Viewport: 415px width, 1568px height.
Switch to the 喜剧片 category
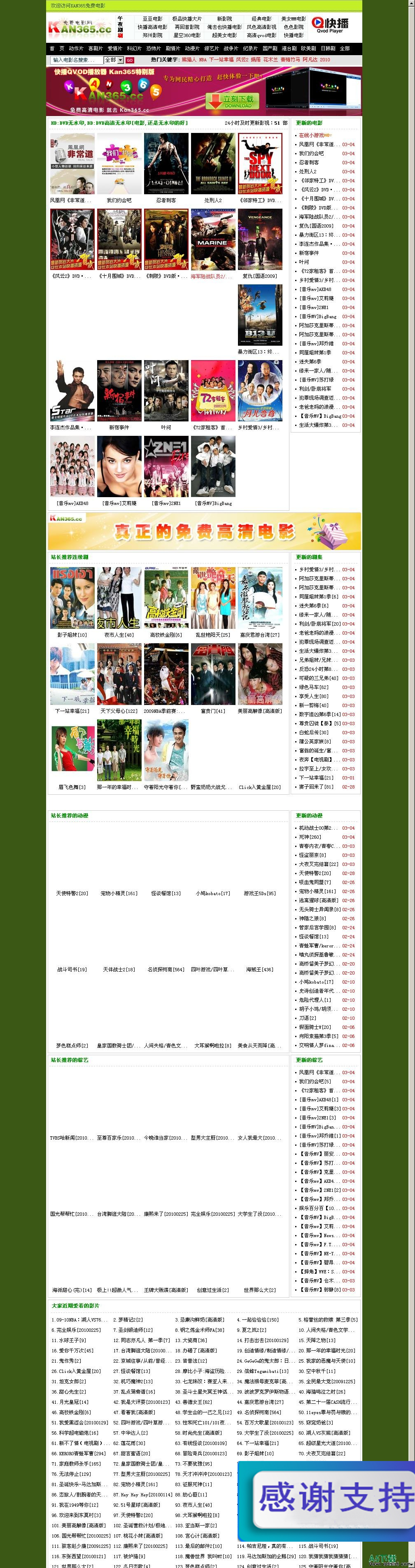pos(95,48)
